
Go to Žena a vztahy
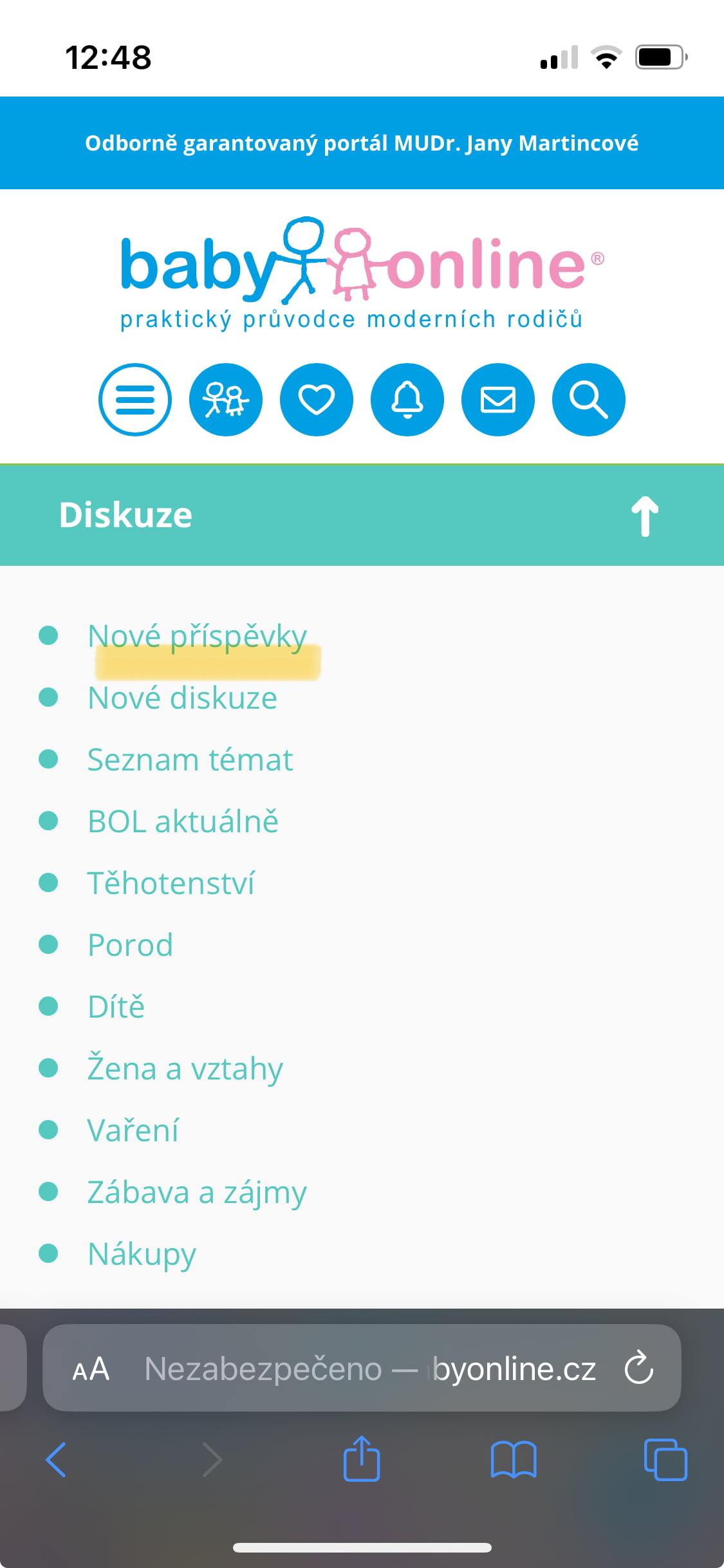[185, 1069]
